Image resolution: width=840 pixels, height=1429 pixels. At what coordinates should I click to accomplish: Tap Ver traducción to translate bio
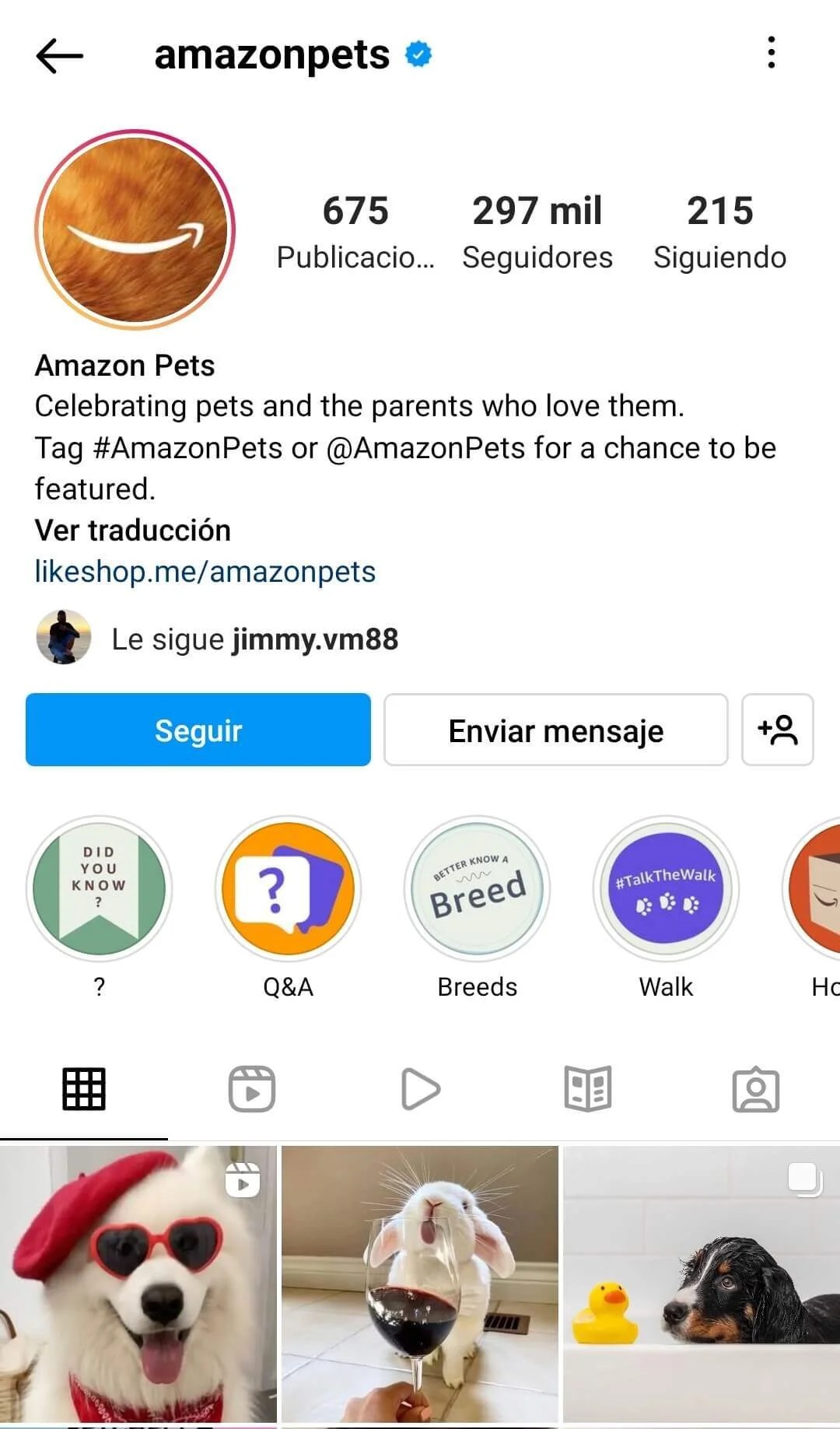[x=132, y=530]
